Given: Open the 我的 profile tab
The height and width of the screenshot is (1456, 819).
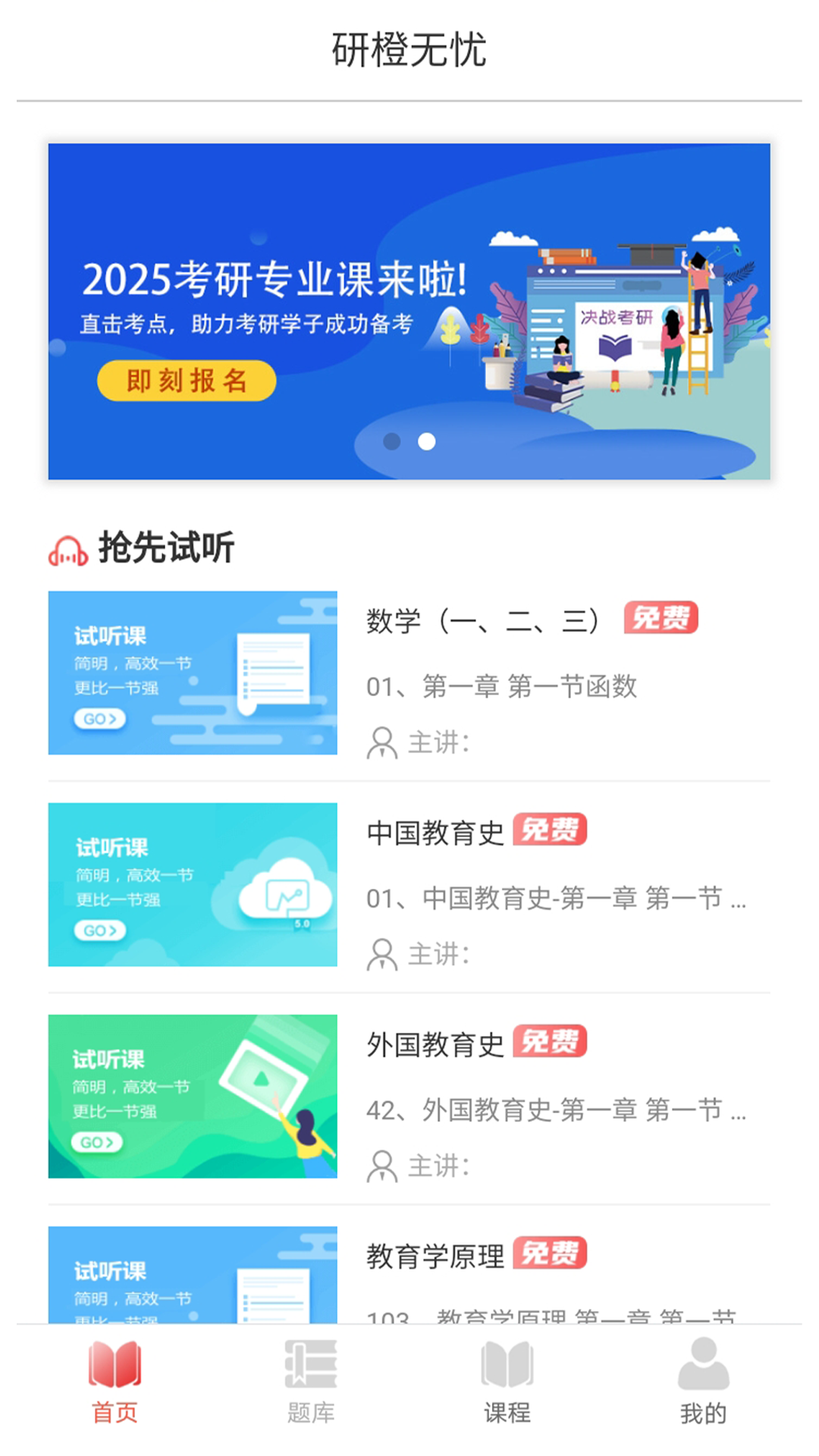Looking at the screenshot, I should [703, 1382].
